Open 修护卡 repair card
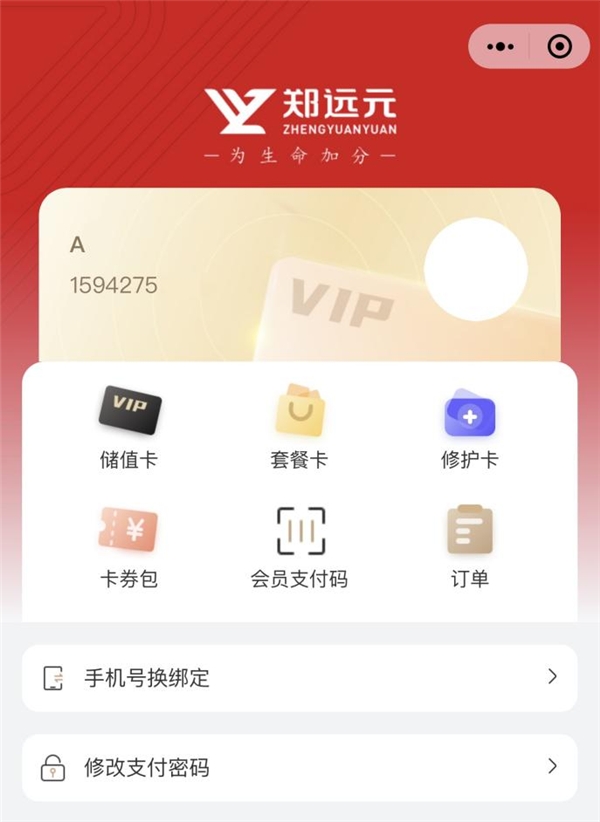The width and height of the screenshot is (600, 822). (x=469, y=427)
